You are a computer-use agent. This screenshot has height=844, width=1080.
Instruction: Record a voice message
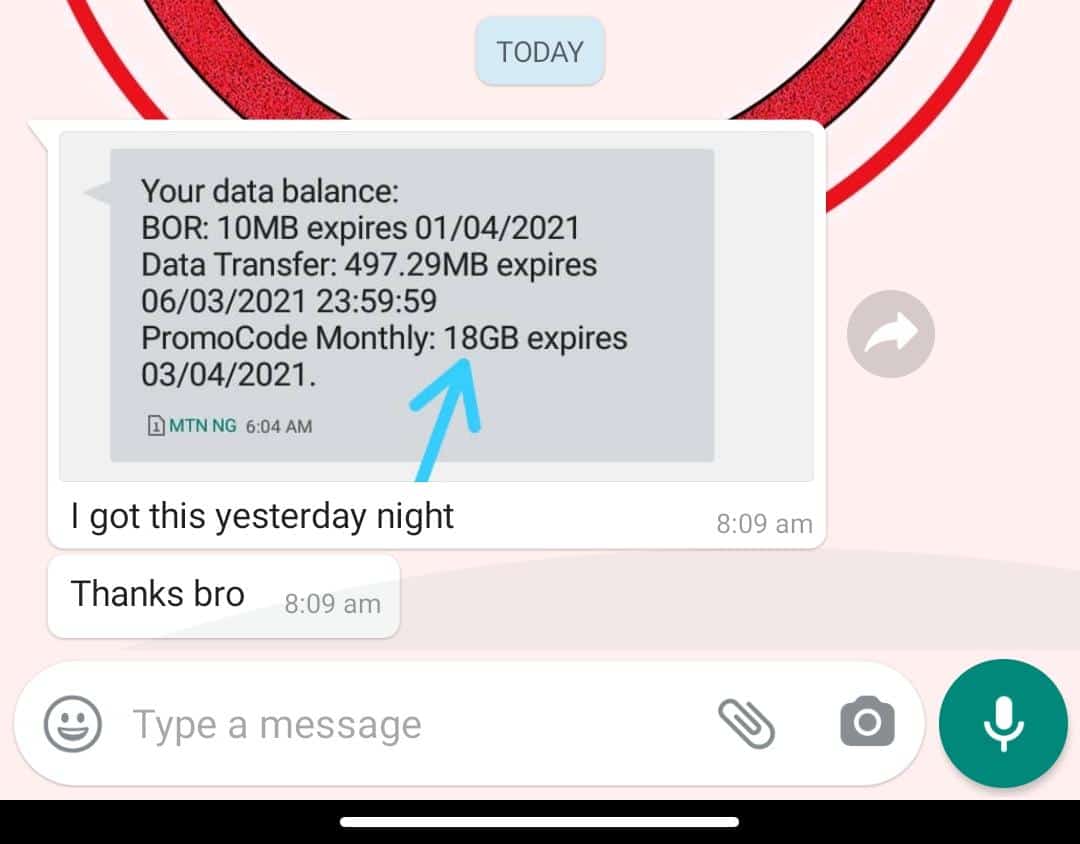[x=1003, y=725]
